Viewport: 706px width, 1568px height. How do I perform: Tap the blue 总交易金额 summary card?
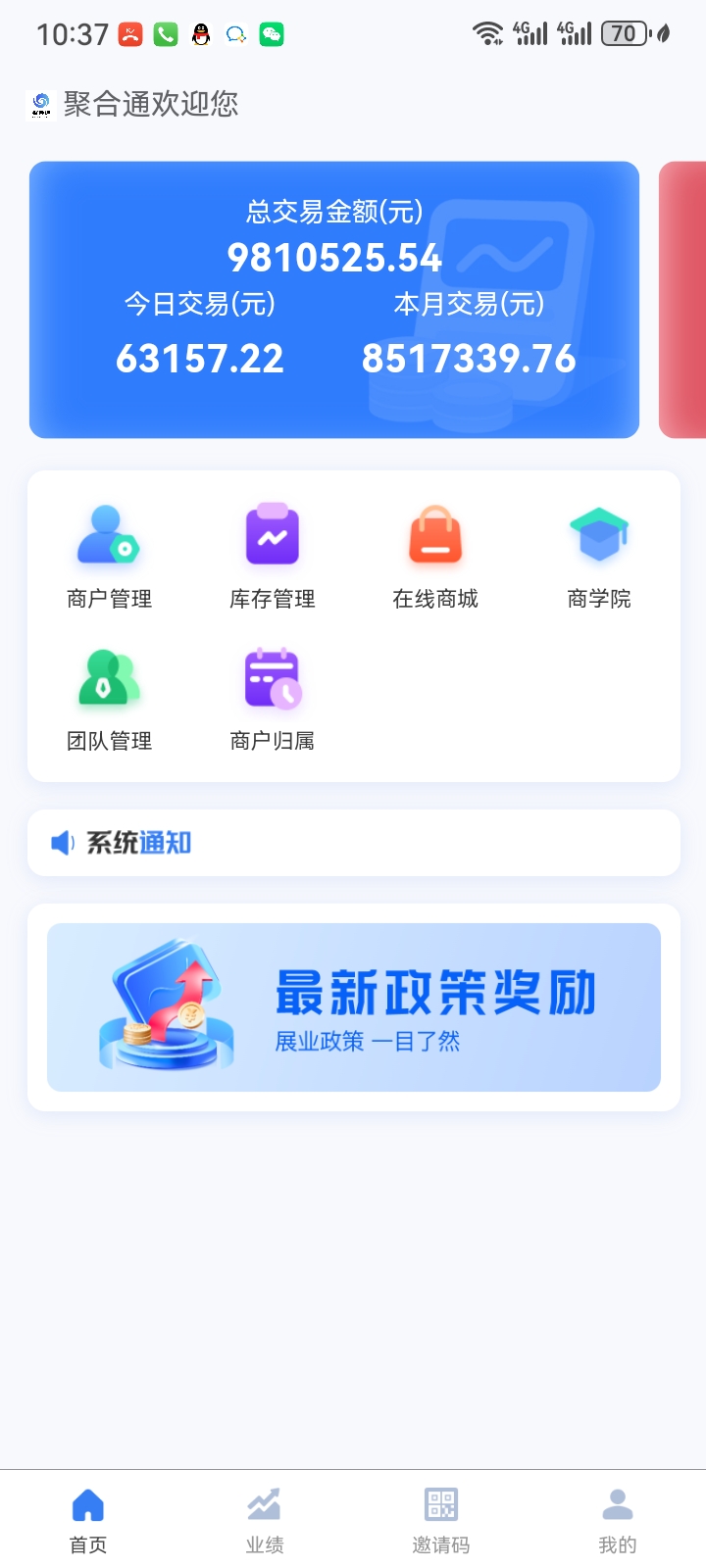coord(333,299)
